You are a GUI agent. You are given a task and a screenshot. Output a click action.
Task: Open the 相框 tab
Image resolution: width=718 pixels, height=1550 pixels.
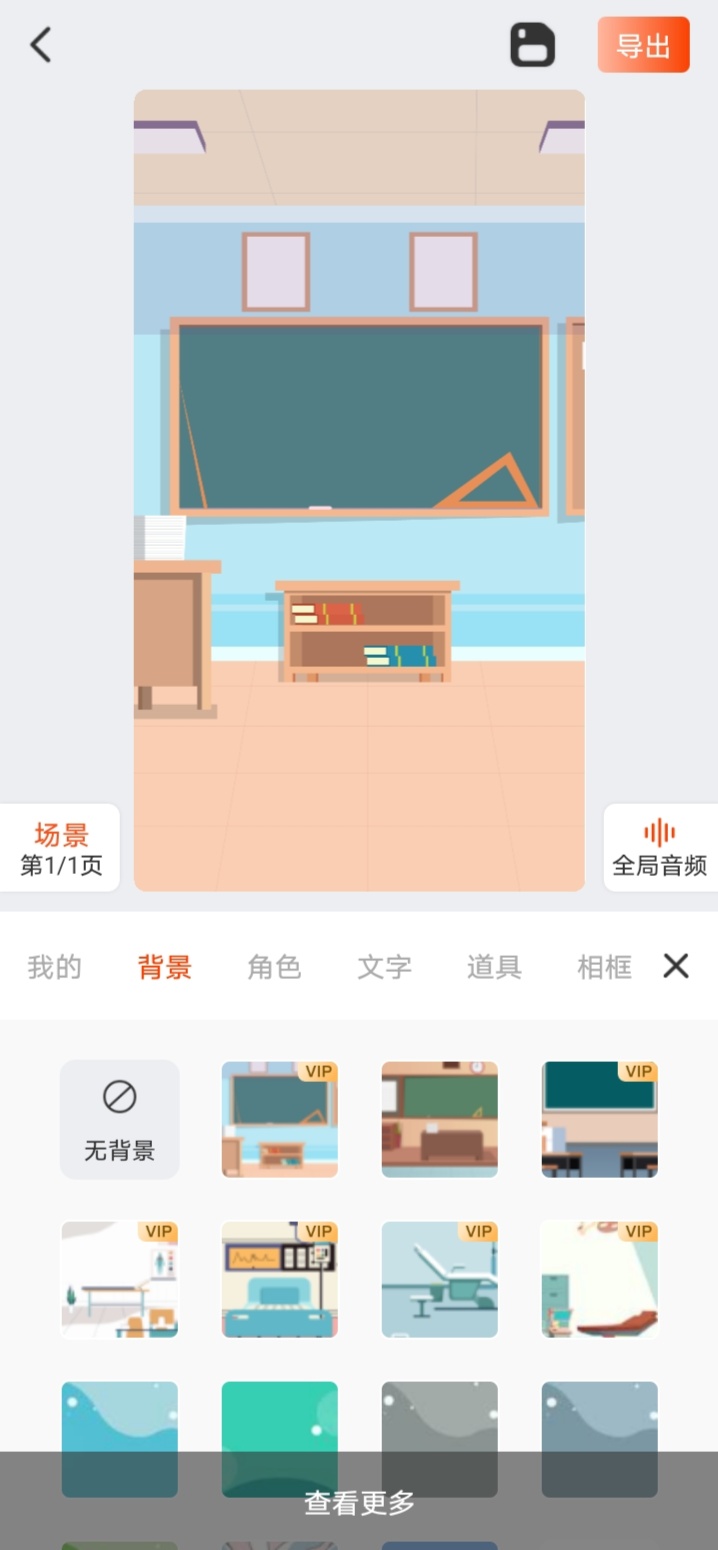[x=604, y=967]
